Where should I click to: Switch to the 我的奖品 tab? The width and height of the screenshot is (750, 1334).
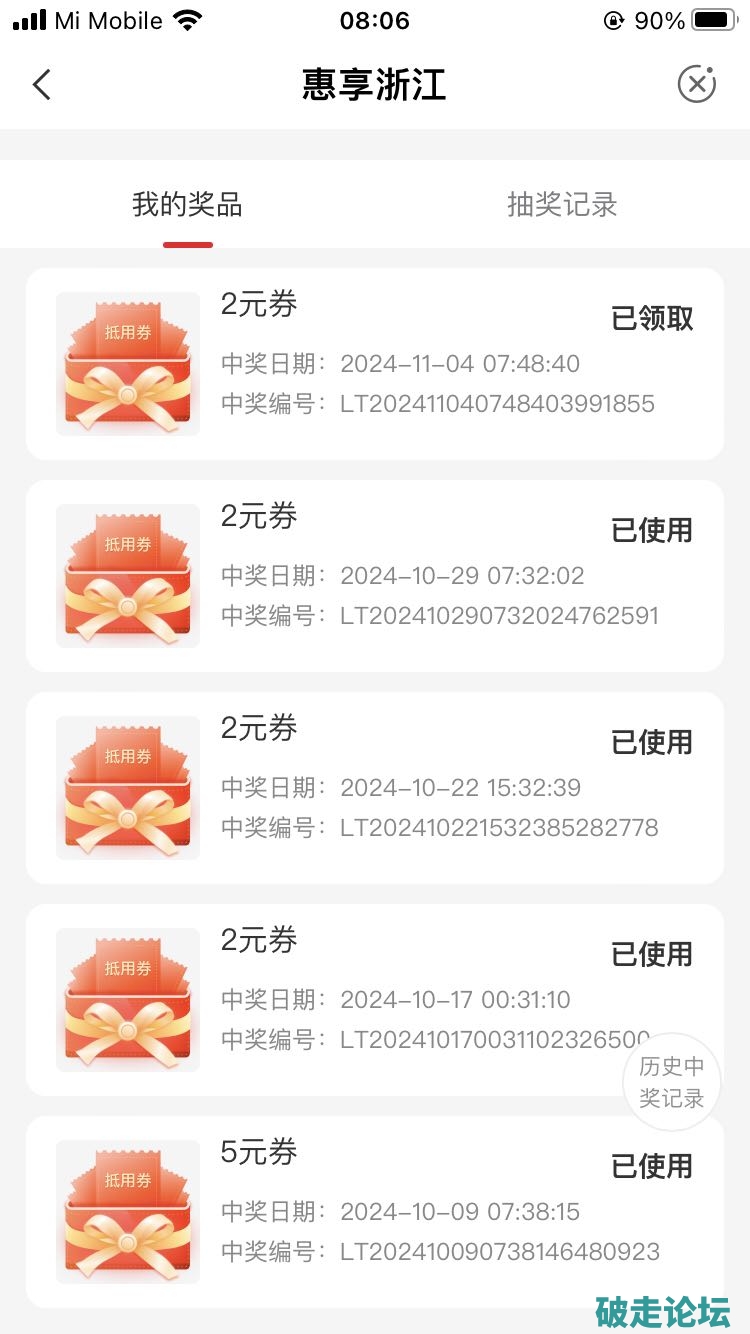187,205
